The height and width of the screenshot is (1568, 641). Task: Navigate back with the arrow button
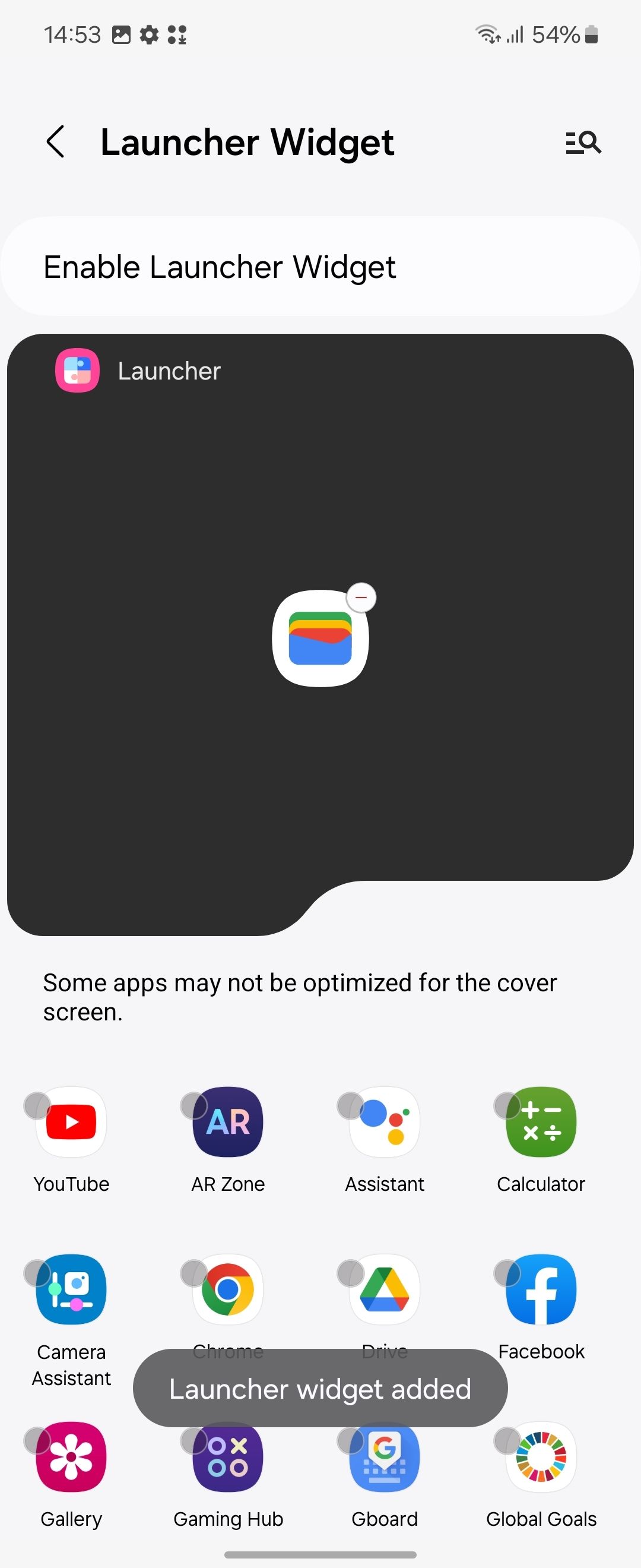[55, 143]
